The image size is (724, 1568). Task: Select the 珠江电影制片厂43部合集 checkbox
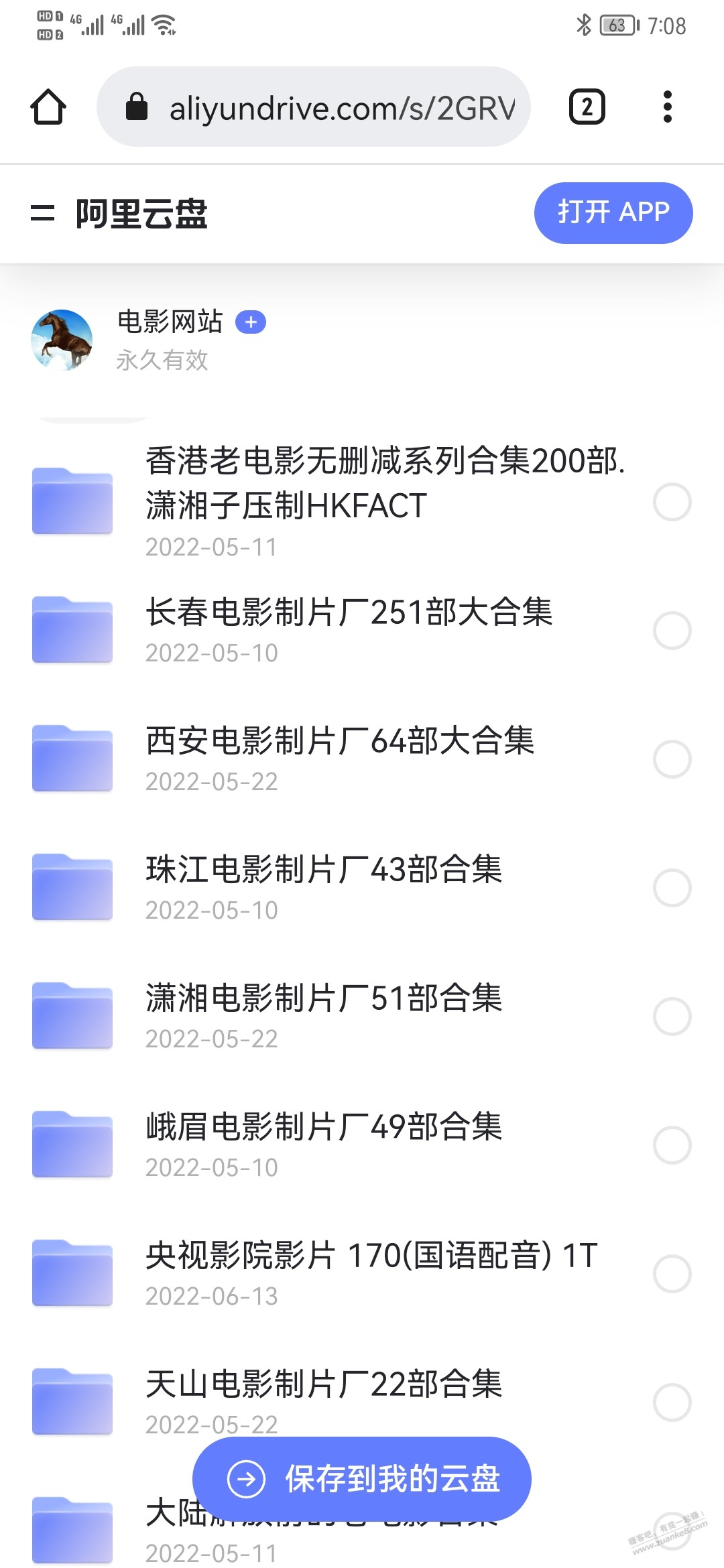pyautogui.click(x=672, y=888)
